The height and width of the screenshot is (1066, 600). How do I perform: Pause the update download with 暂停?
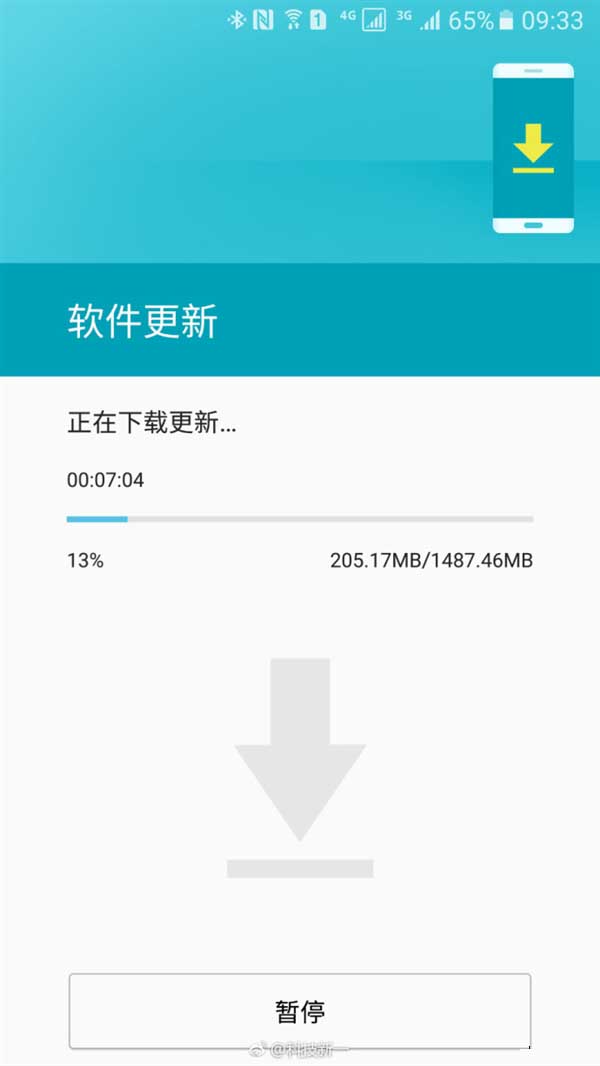(300, 1011)
